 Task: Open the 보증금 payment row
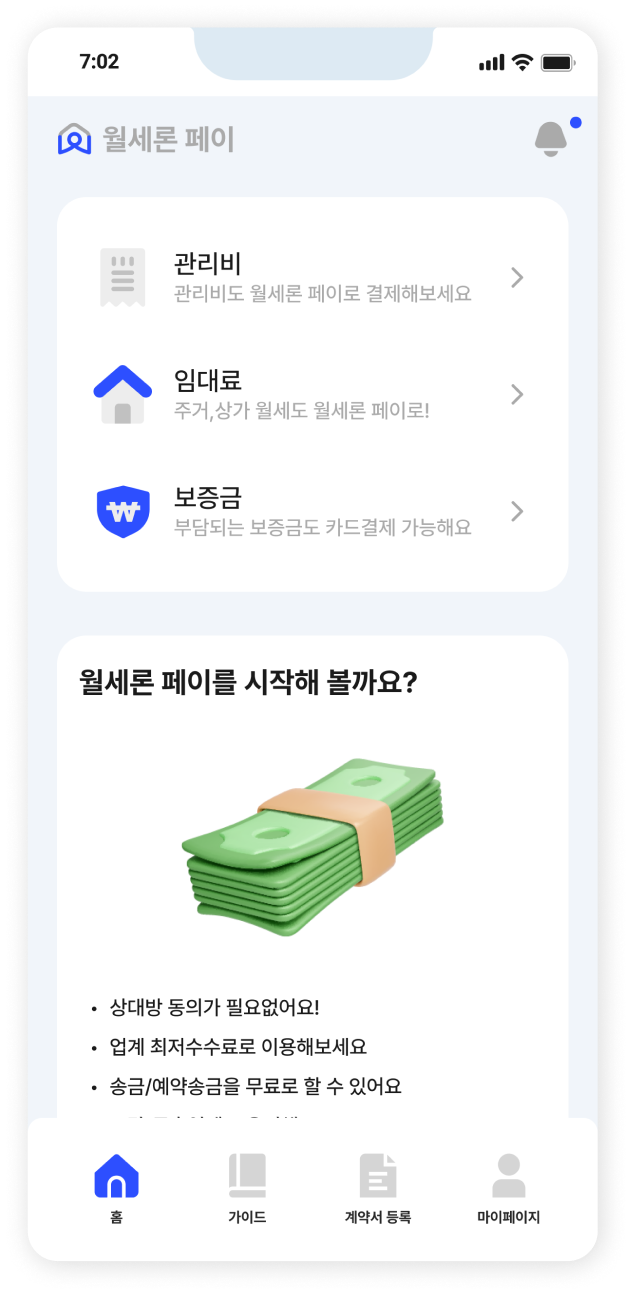tap(312, 511)
